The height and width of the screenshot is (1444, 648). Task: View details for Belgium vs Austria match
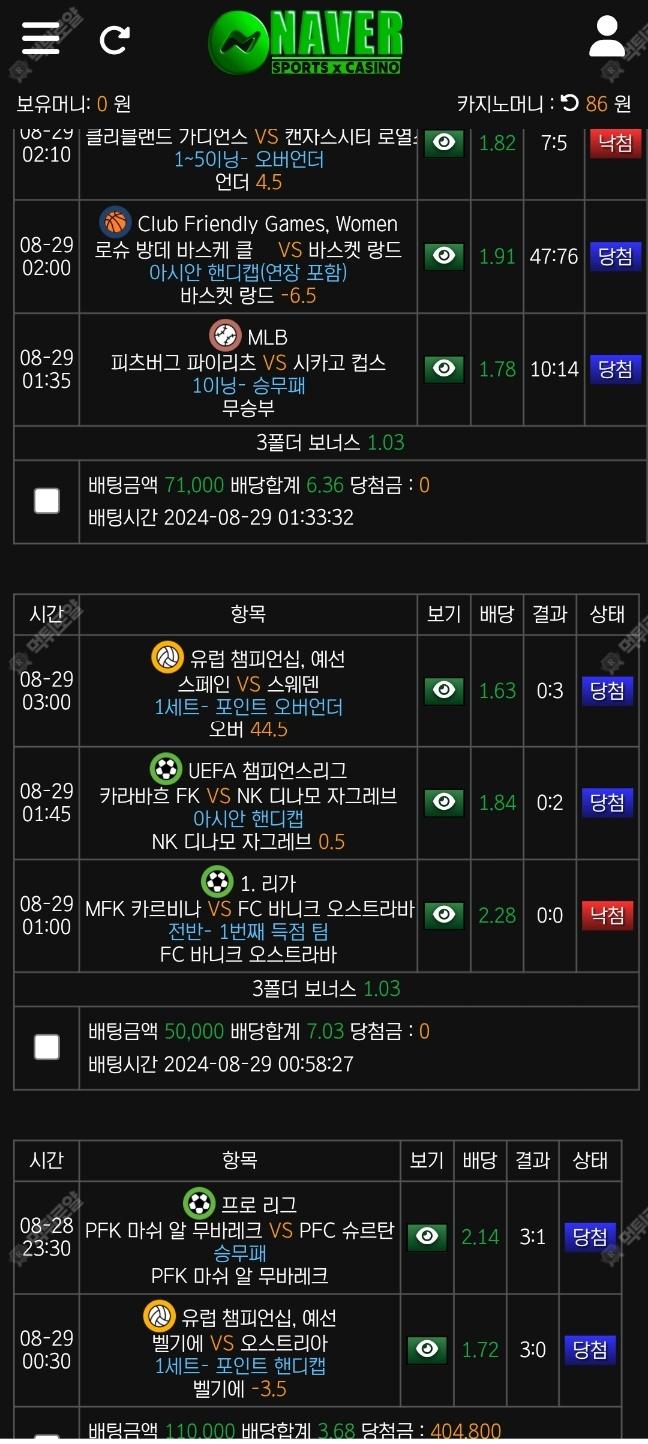[x=427, y=1350]
